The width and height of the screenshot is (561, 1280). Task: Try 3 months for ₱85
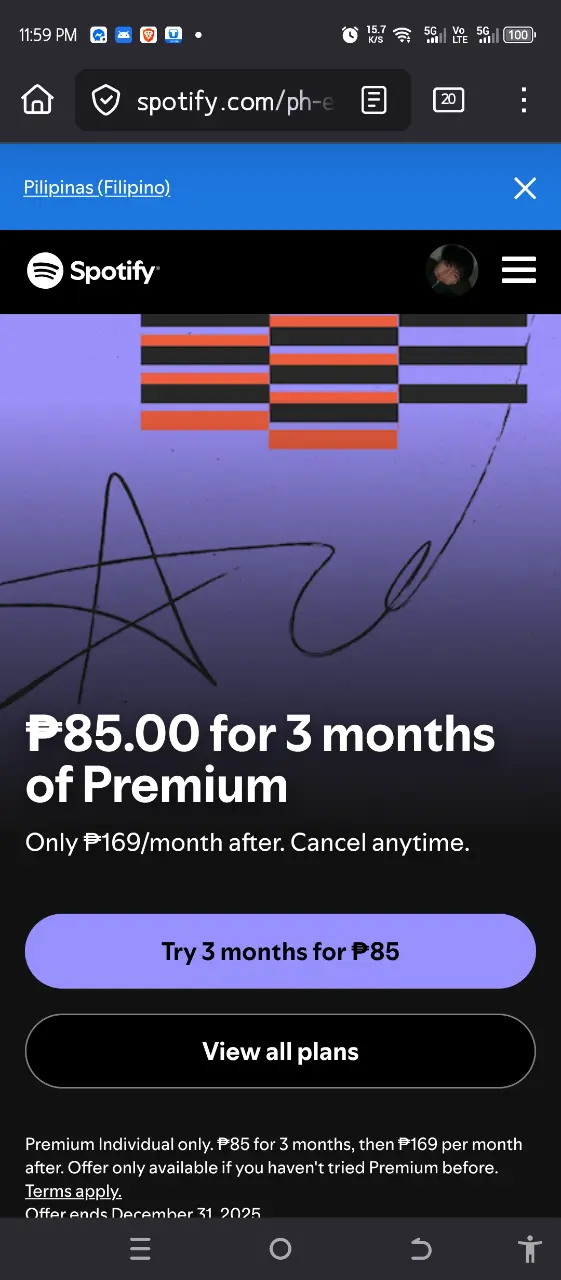click(x=280, y=951)
